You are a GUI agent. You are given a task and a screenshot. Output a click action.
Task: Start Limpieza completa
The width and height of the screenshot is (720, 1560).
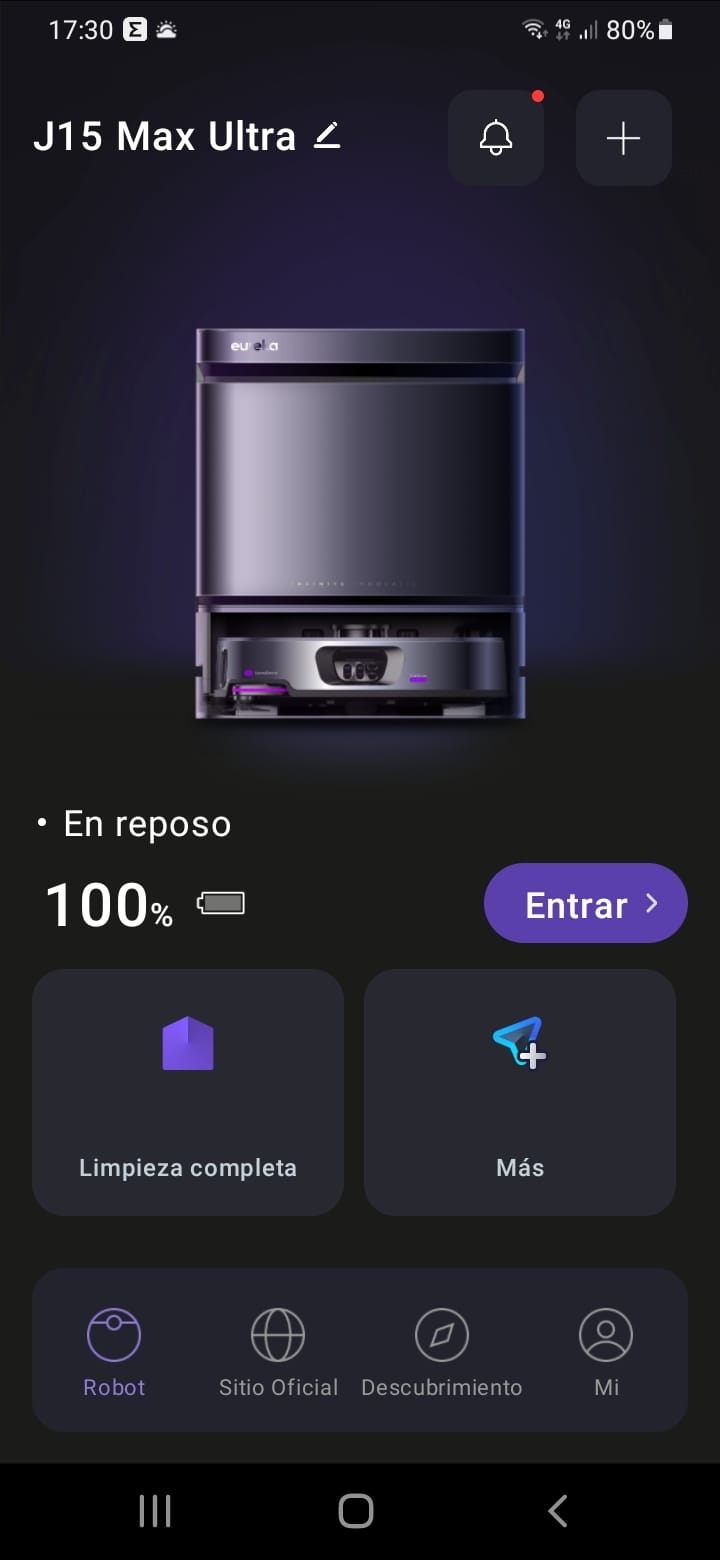[x=188, y=1092]
